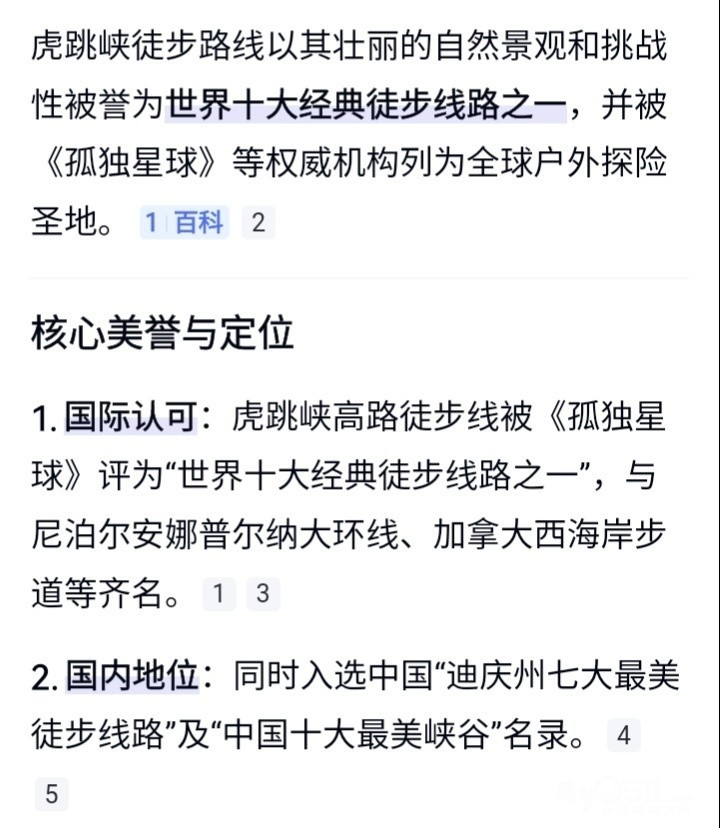Open the "1 百科" citation source
Screen dimensions: 720x828
tap(184, 222)
